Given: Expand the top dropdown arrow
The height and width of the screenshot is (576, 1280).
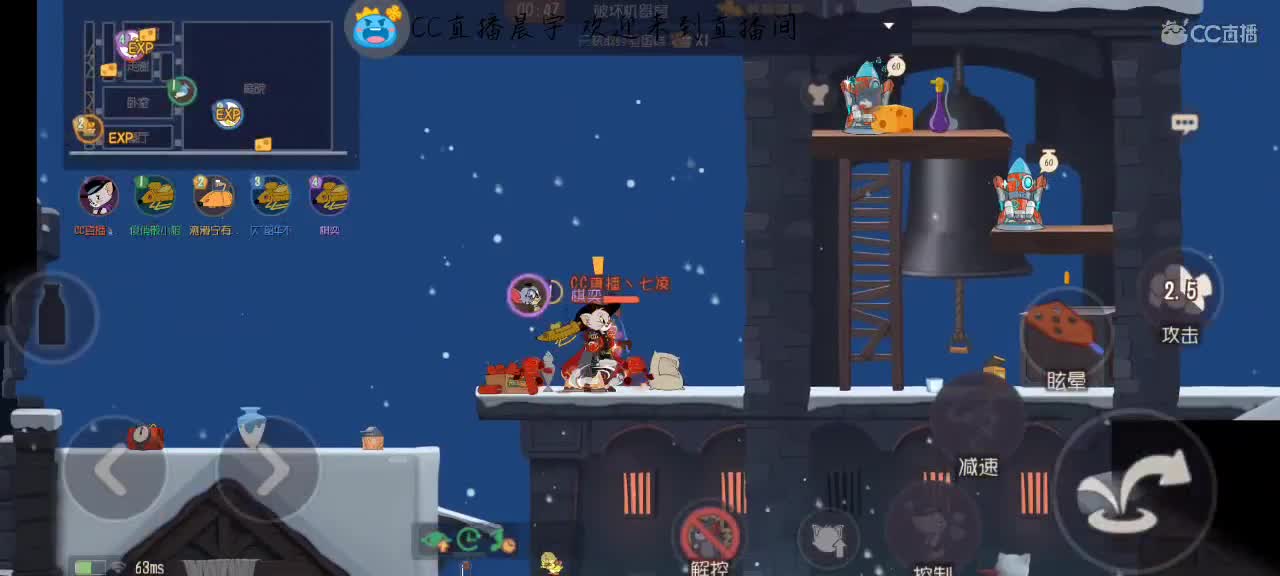Looking at the screenshot, I should pyautogui.click(x=888, y=25).
